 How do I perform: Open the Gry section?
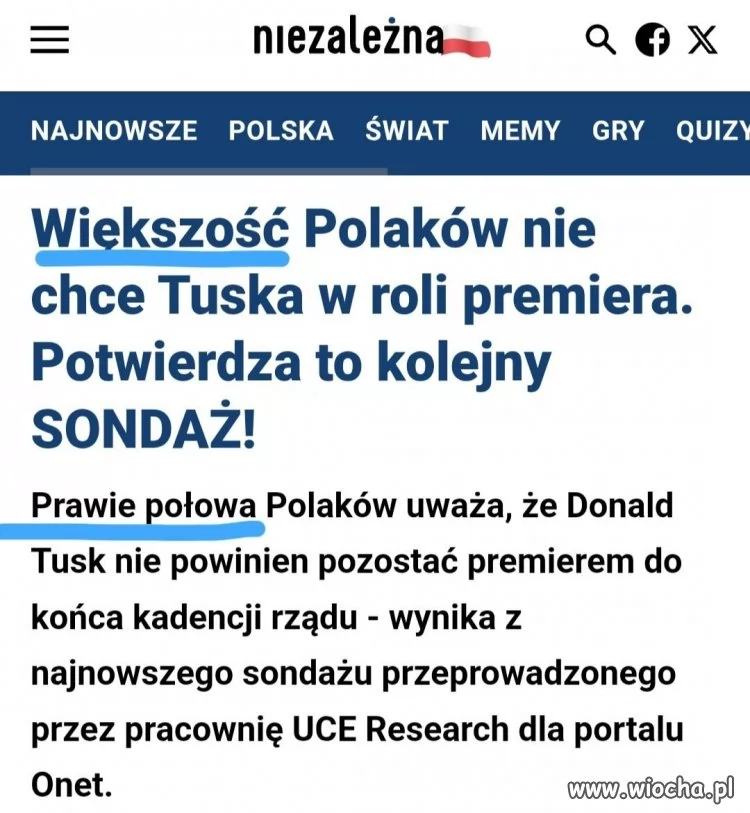618,131
